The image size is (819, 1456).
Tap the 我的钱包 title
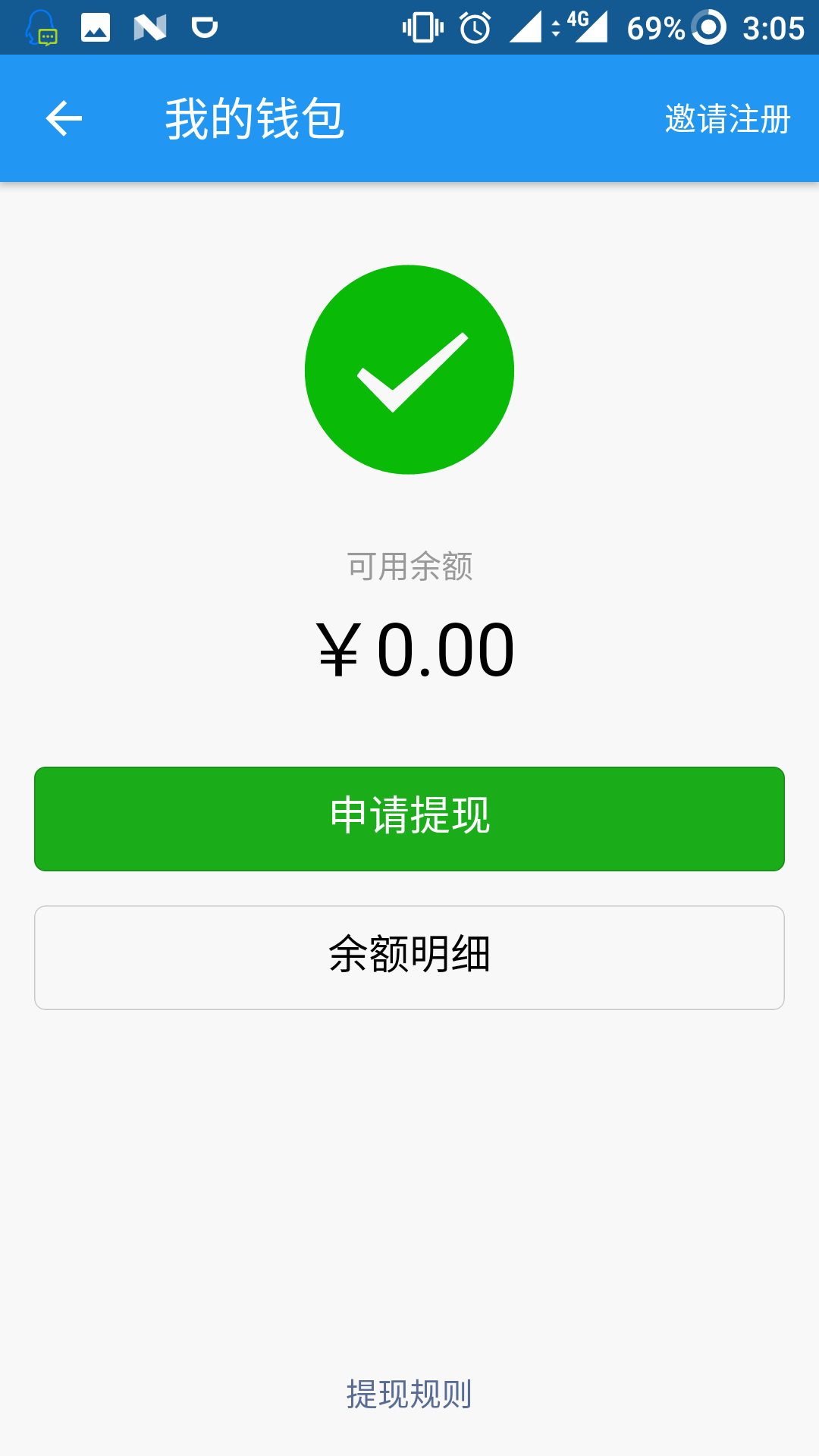pyautogui.click(x=254, y=118)
